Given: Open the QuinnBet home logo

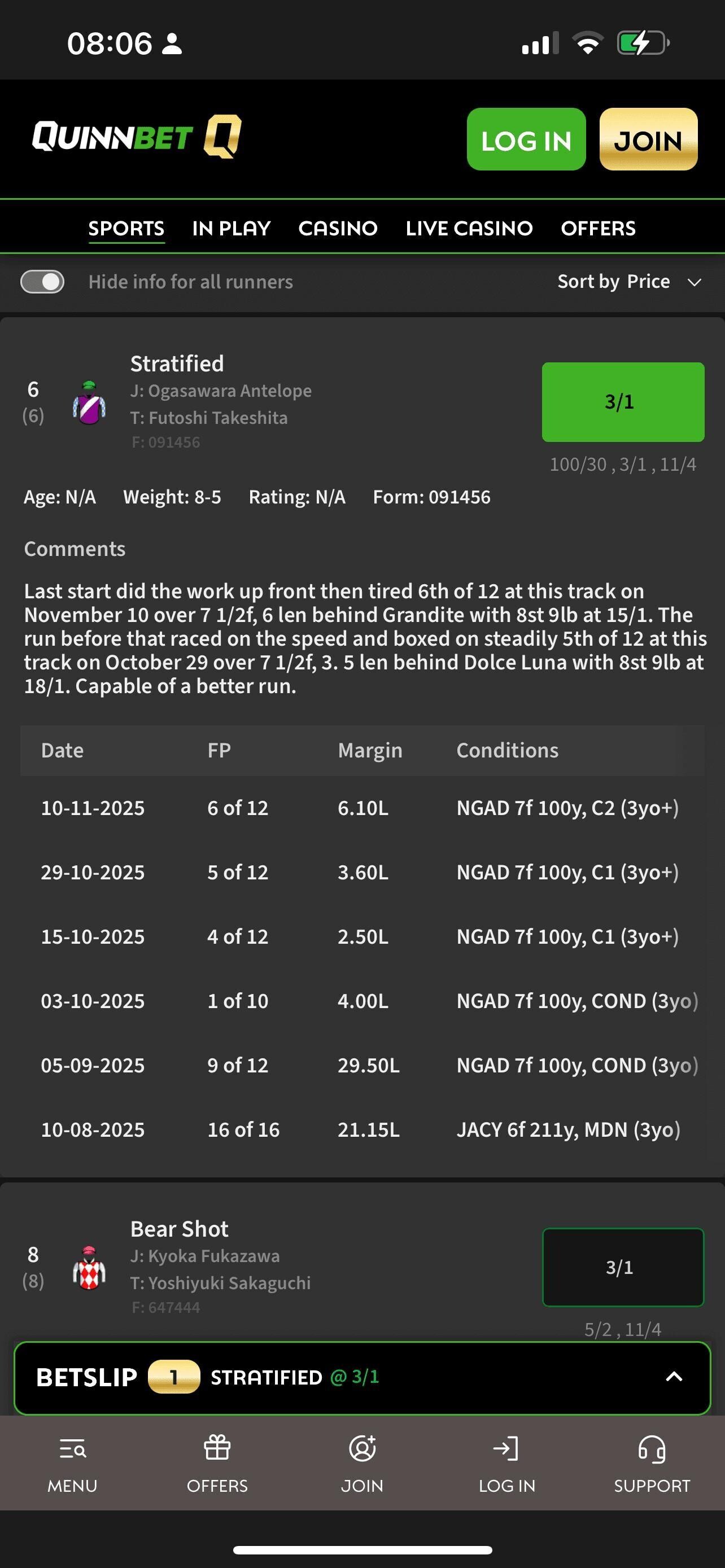Looking at the screenshot, I should point(137,137).
